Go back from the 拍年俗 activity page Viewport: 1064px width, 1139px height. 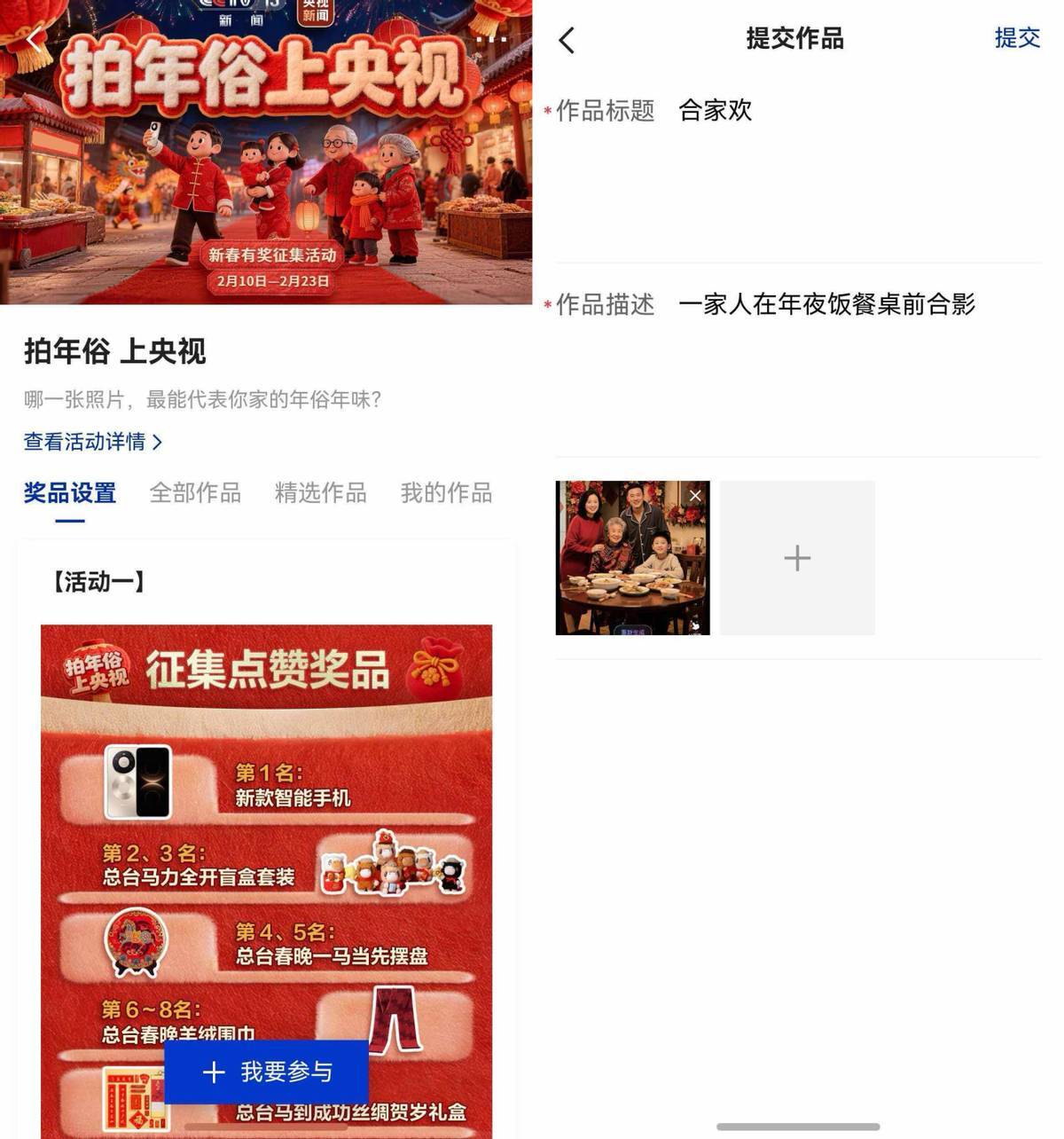point(33,40)
